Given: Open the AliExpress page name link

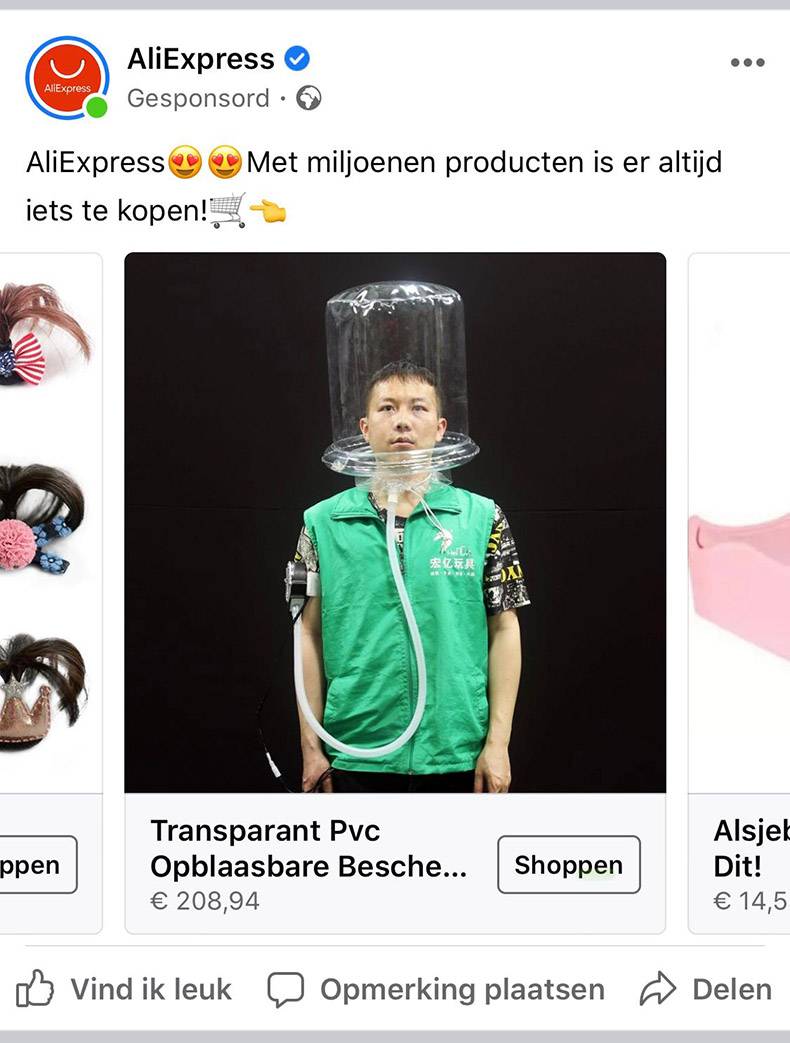Looking at the screenshot, I should (x=200, y=59).
